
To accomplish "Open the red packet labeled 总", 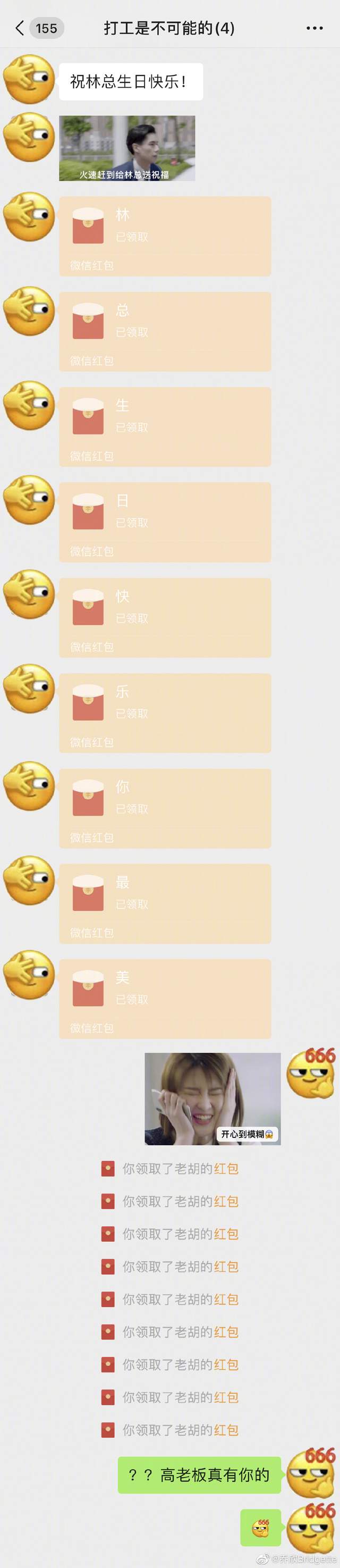I will [x=164, y=331].
